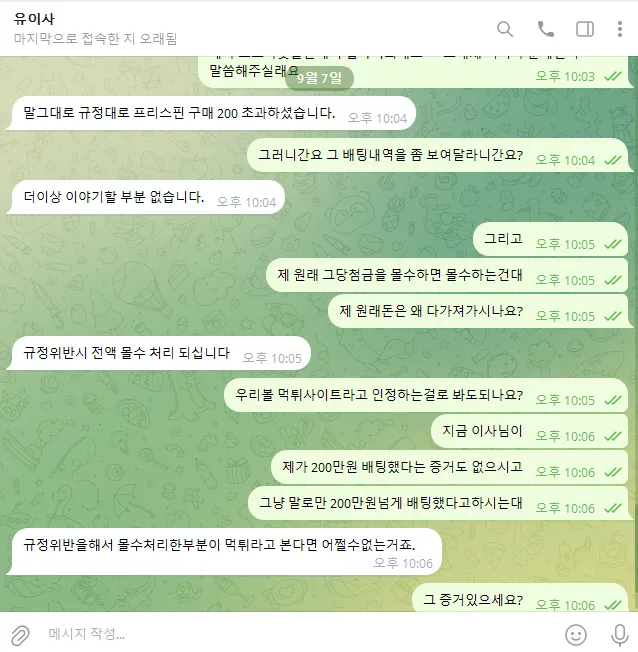Open the emoji picker
This screenshot has height=652, width=638.
[x=576, y=634]
